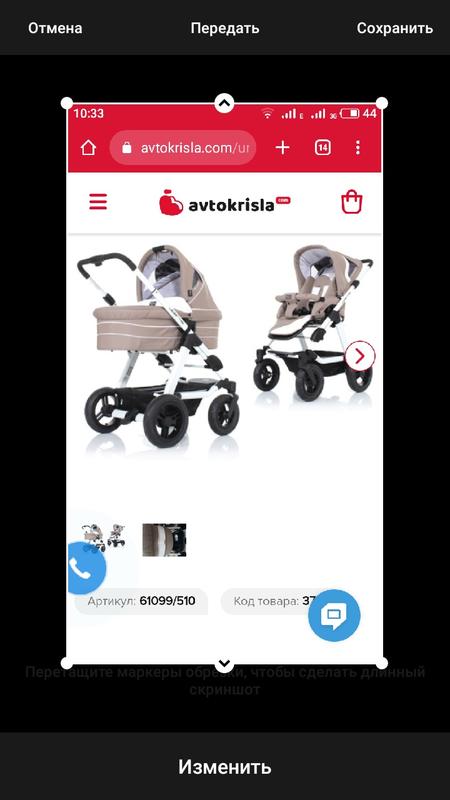Share the screenshot via Передать
This screenshot has height=800, width=450.
(x=225, y=28)
